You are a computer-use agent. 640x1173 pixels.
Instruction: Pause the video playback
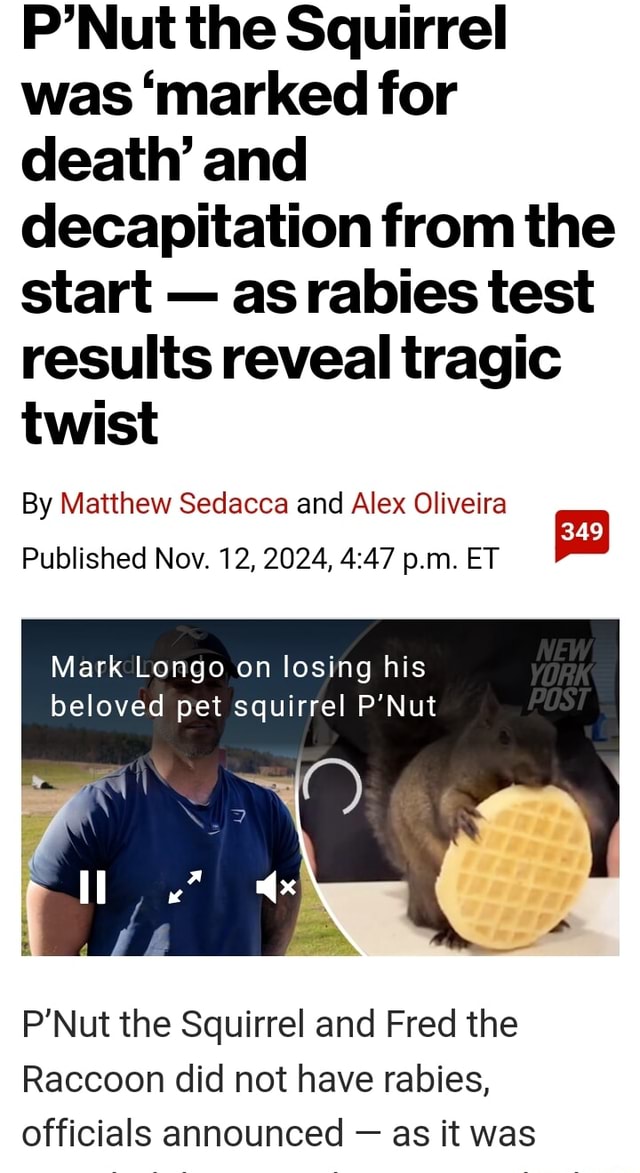92,886
